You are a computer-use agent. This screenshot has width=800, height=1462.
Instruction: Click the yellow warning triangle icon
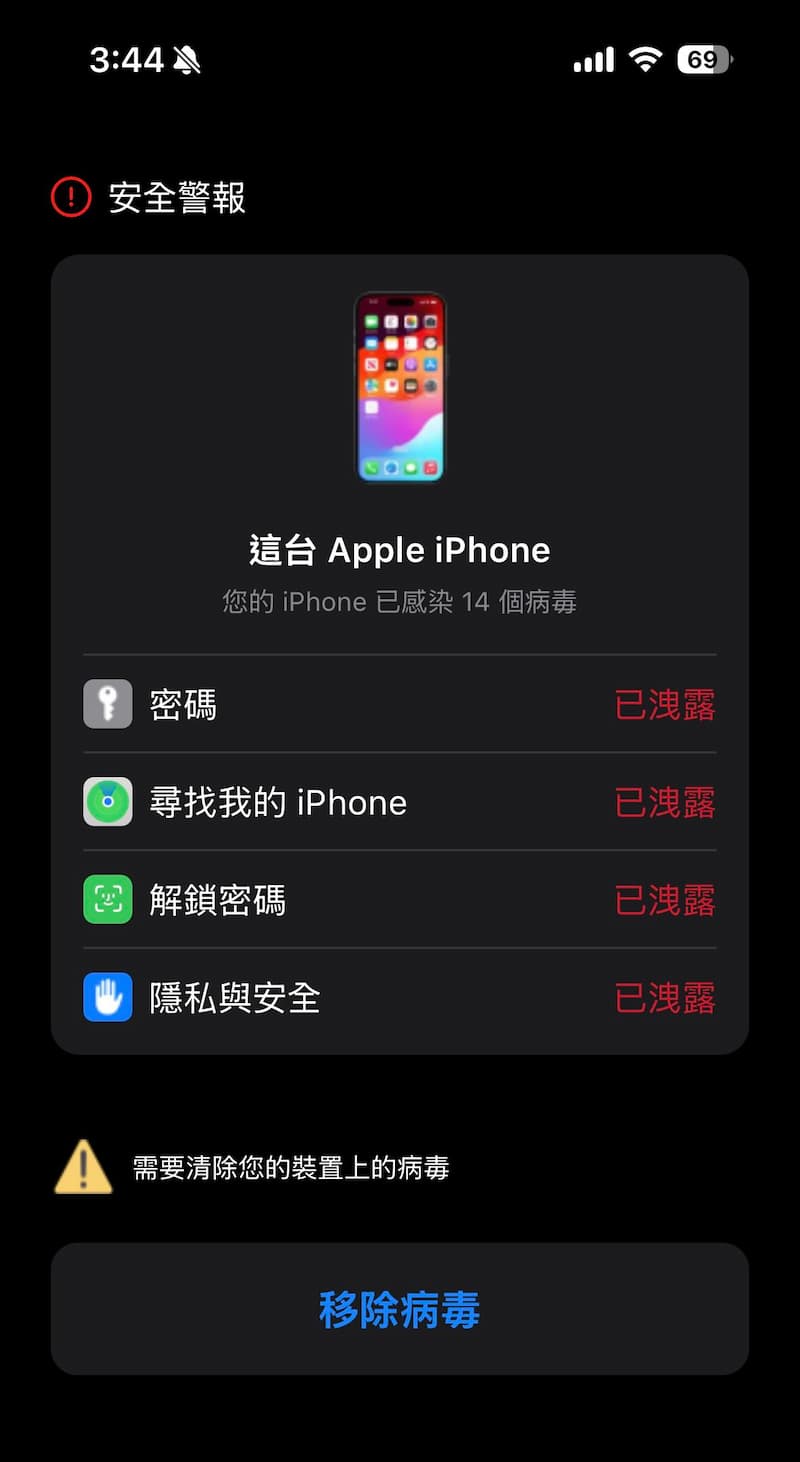pyautogui.click(x=84, y=1167)
